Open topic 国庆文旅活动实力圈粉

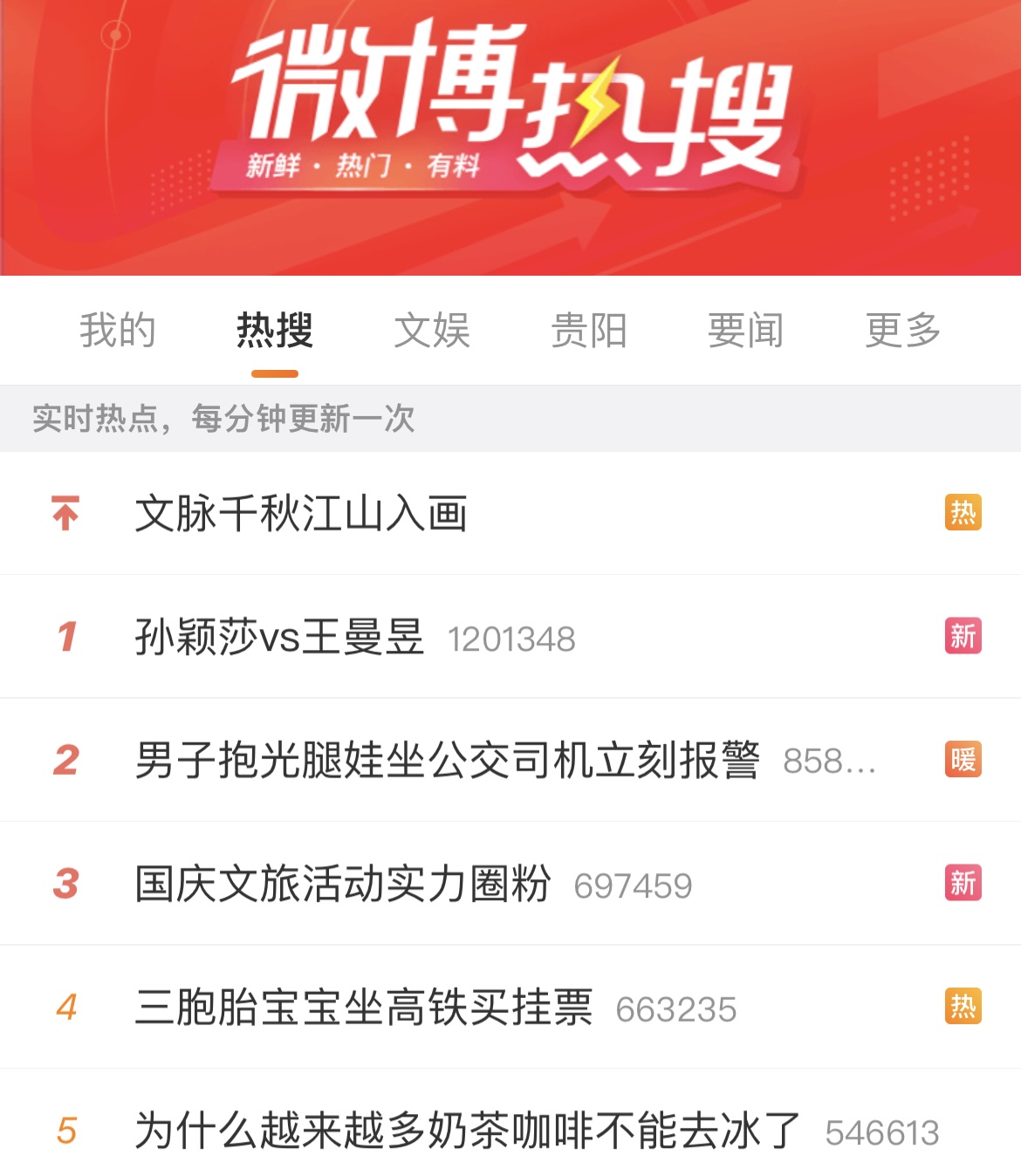click(x=343, y=884)
